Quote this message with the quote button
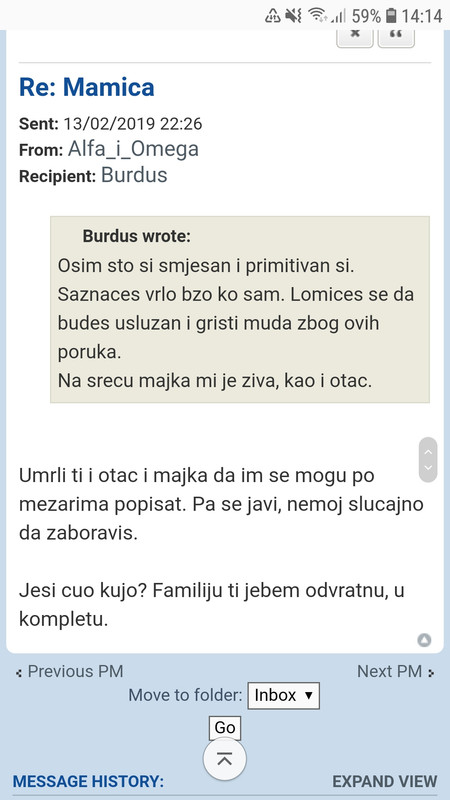 pyautogui.click(x=396, y=37)
